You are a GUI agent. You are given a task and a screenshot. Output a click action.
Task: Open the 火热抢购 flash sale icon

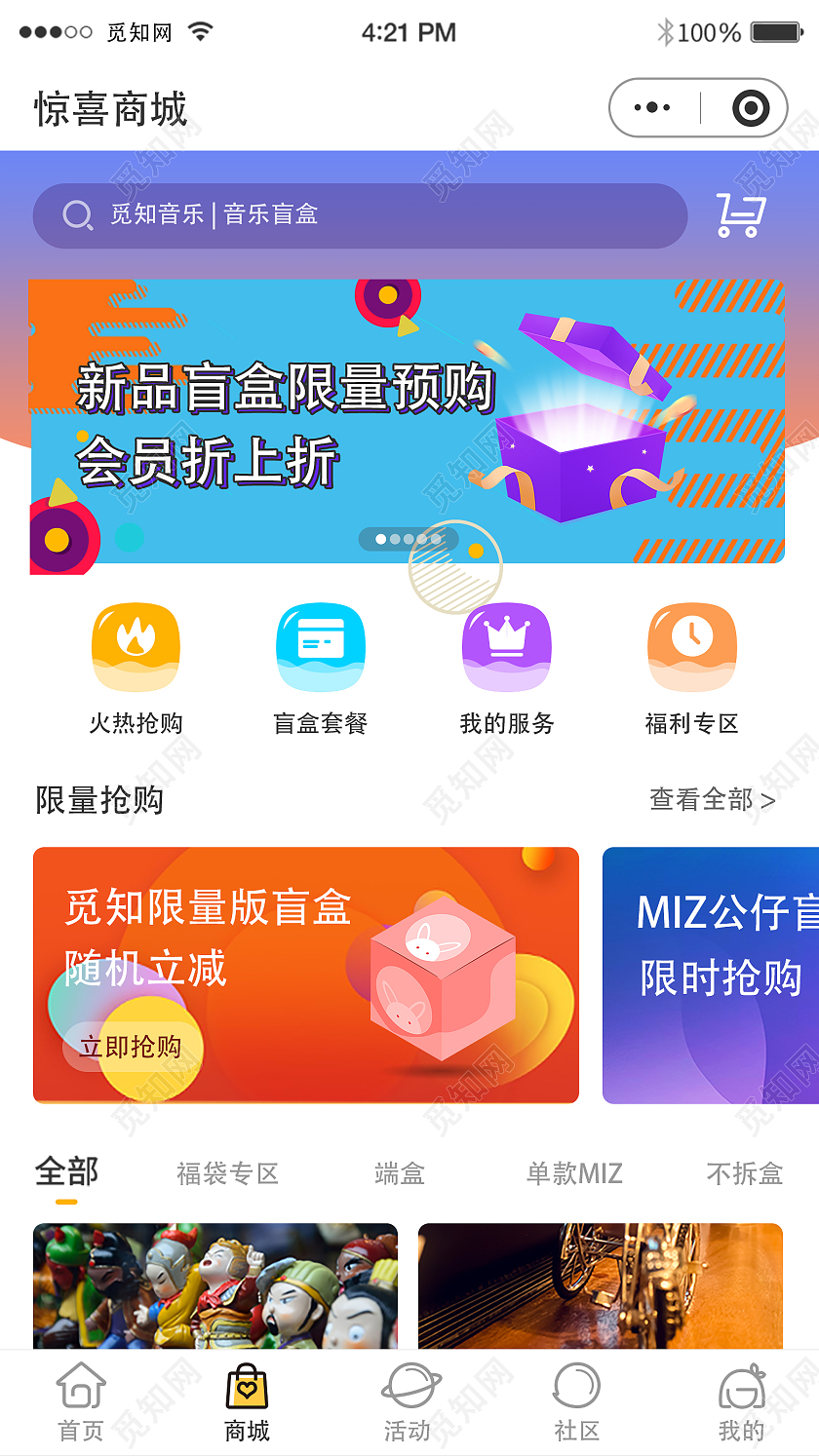tap(135, 645)
